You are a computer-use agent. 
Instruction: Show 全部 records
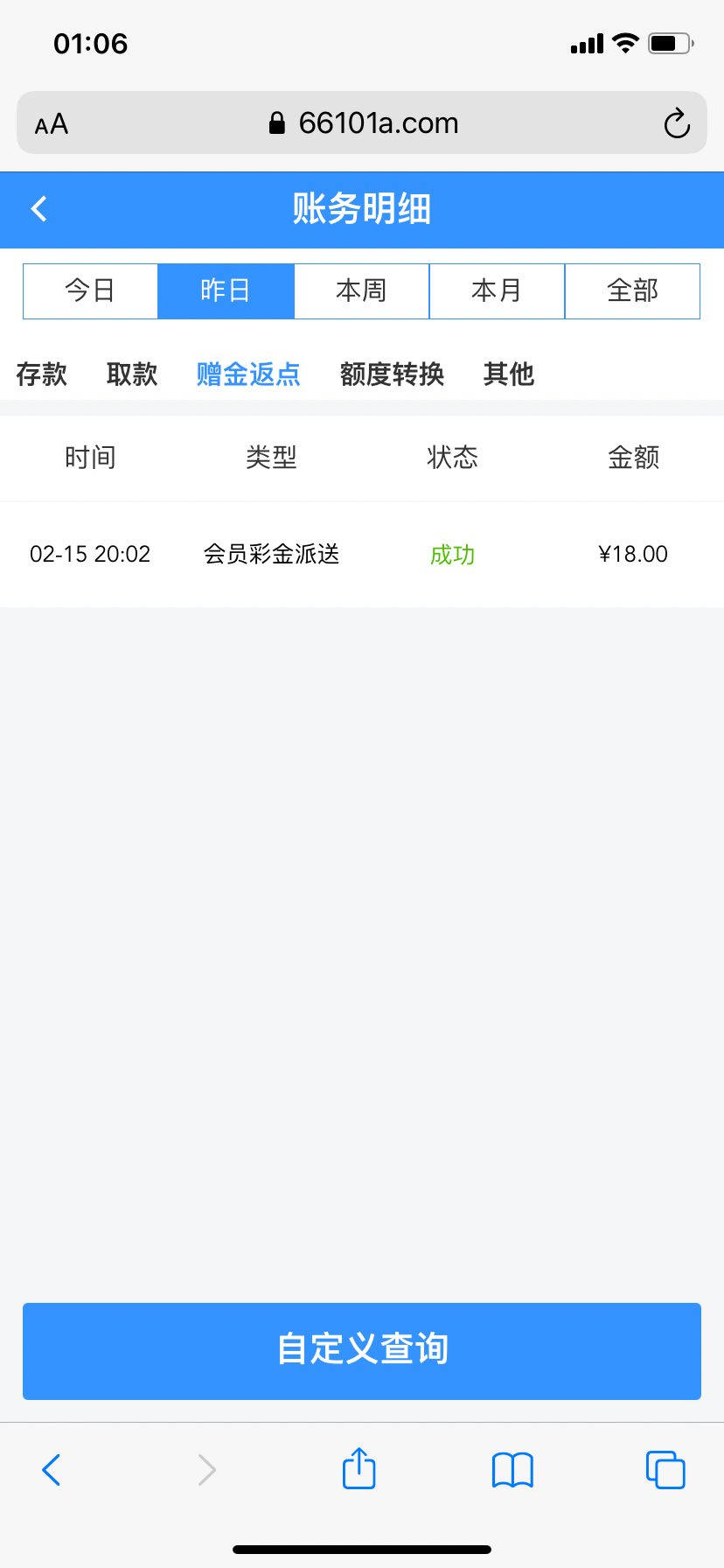pyautogui.click(x=632, y=290)
